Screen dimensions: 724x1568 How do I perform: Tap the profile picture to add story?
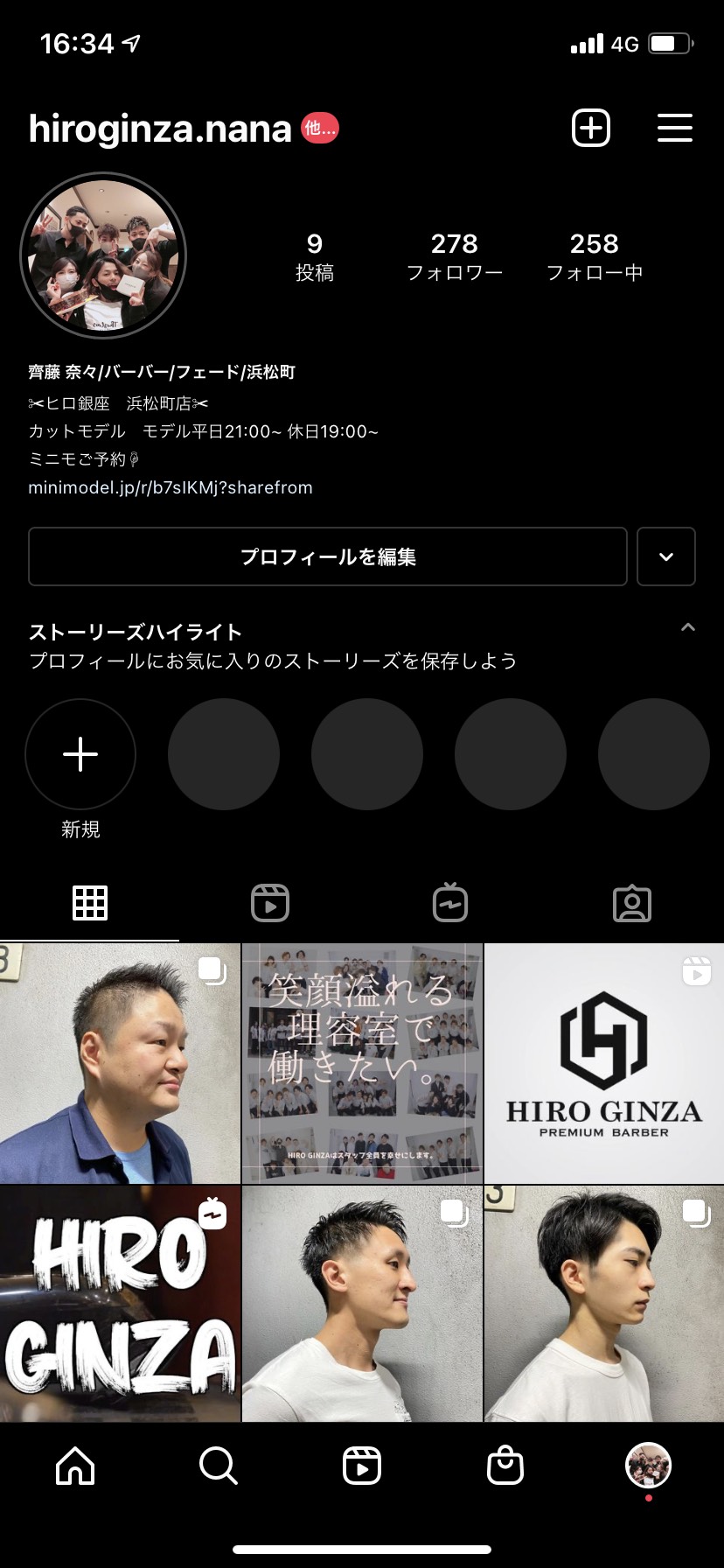[103, 256]
